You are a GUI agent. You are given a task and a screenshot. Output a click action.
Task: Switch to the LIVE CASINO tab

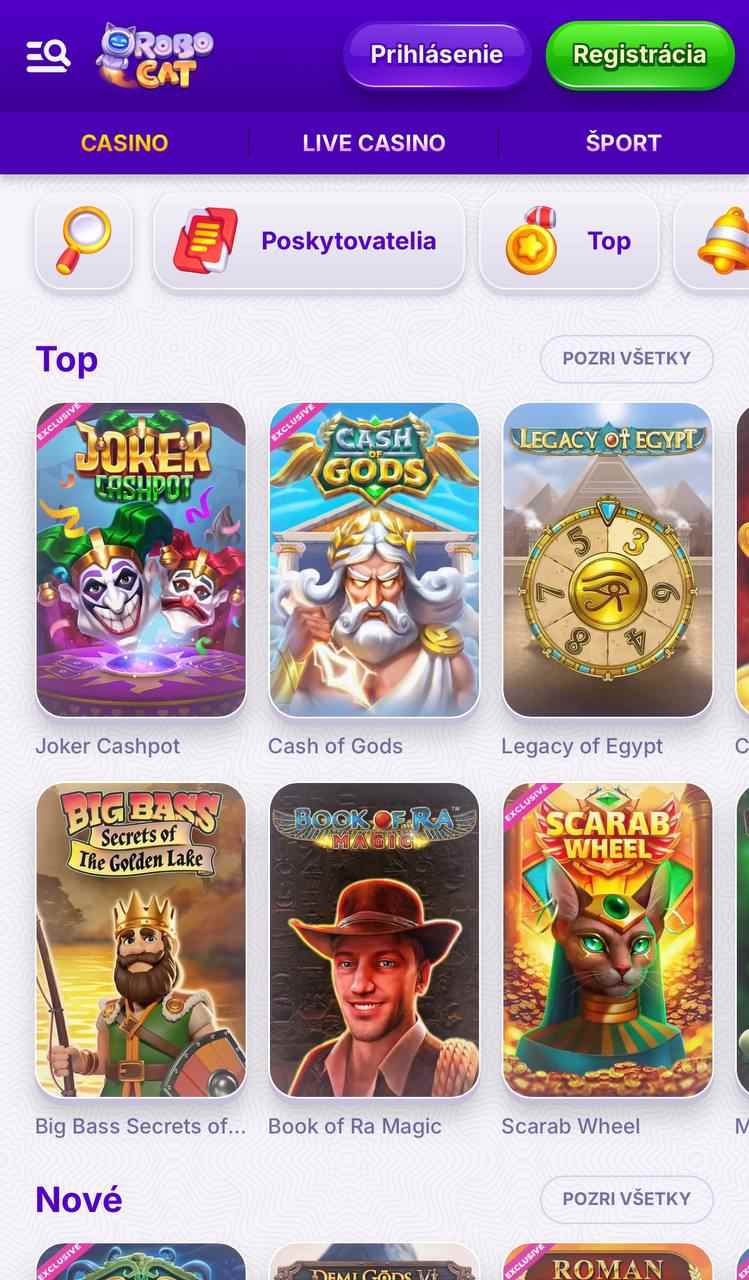(374, 143)
